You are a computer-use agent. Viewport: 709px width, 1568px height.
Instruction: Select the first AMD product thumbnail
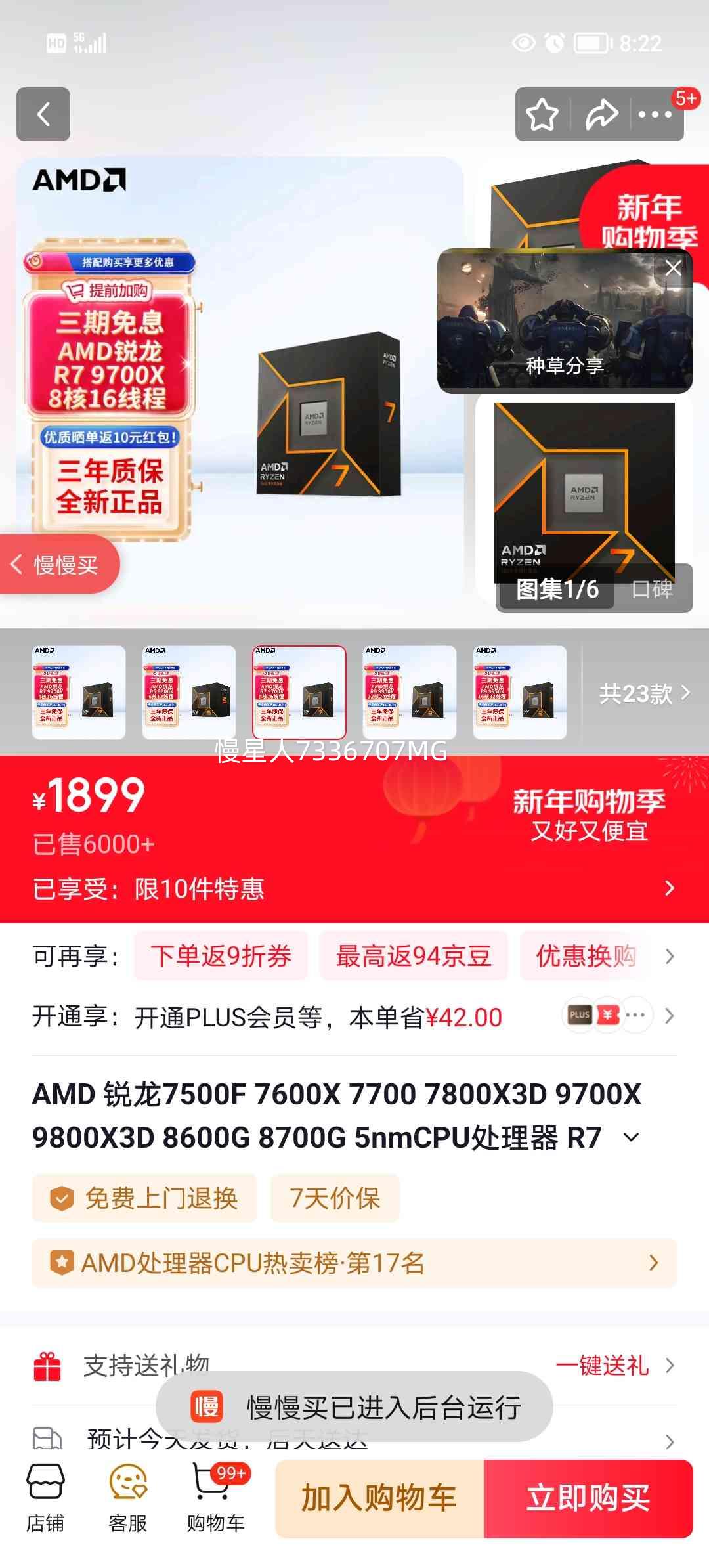pyautogui.click(x=79, y=691)
